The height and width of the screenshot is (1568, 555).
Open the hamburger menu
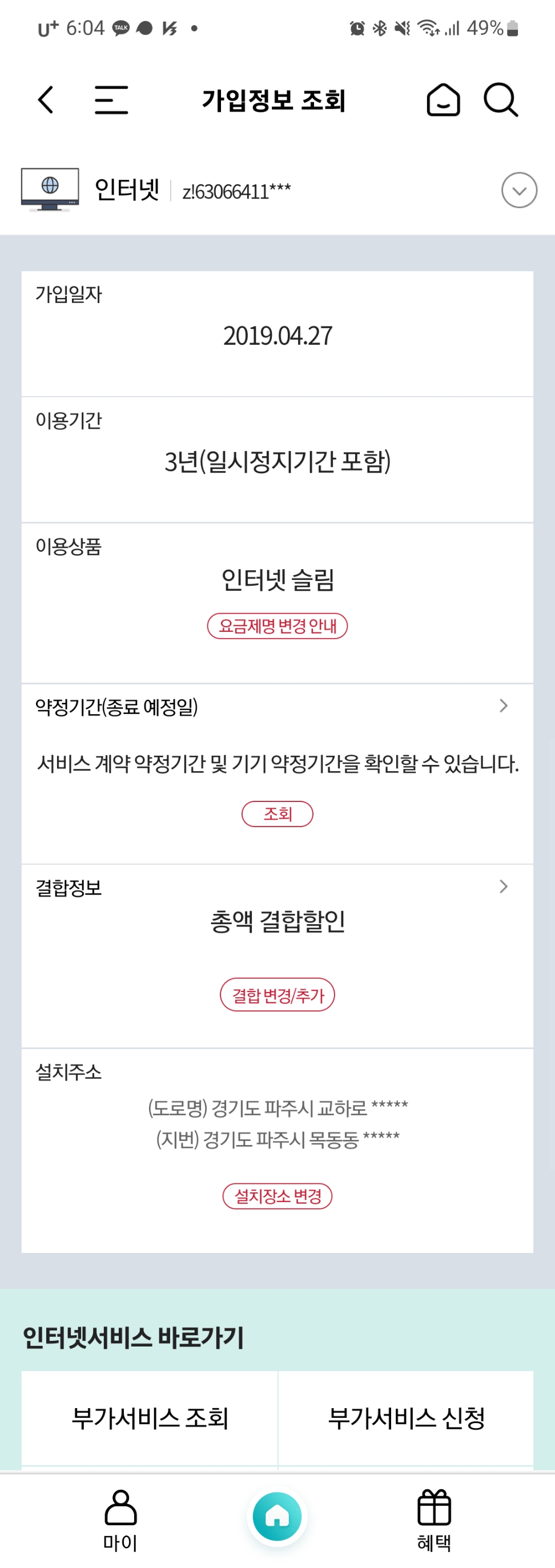click(111, 100)
